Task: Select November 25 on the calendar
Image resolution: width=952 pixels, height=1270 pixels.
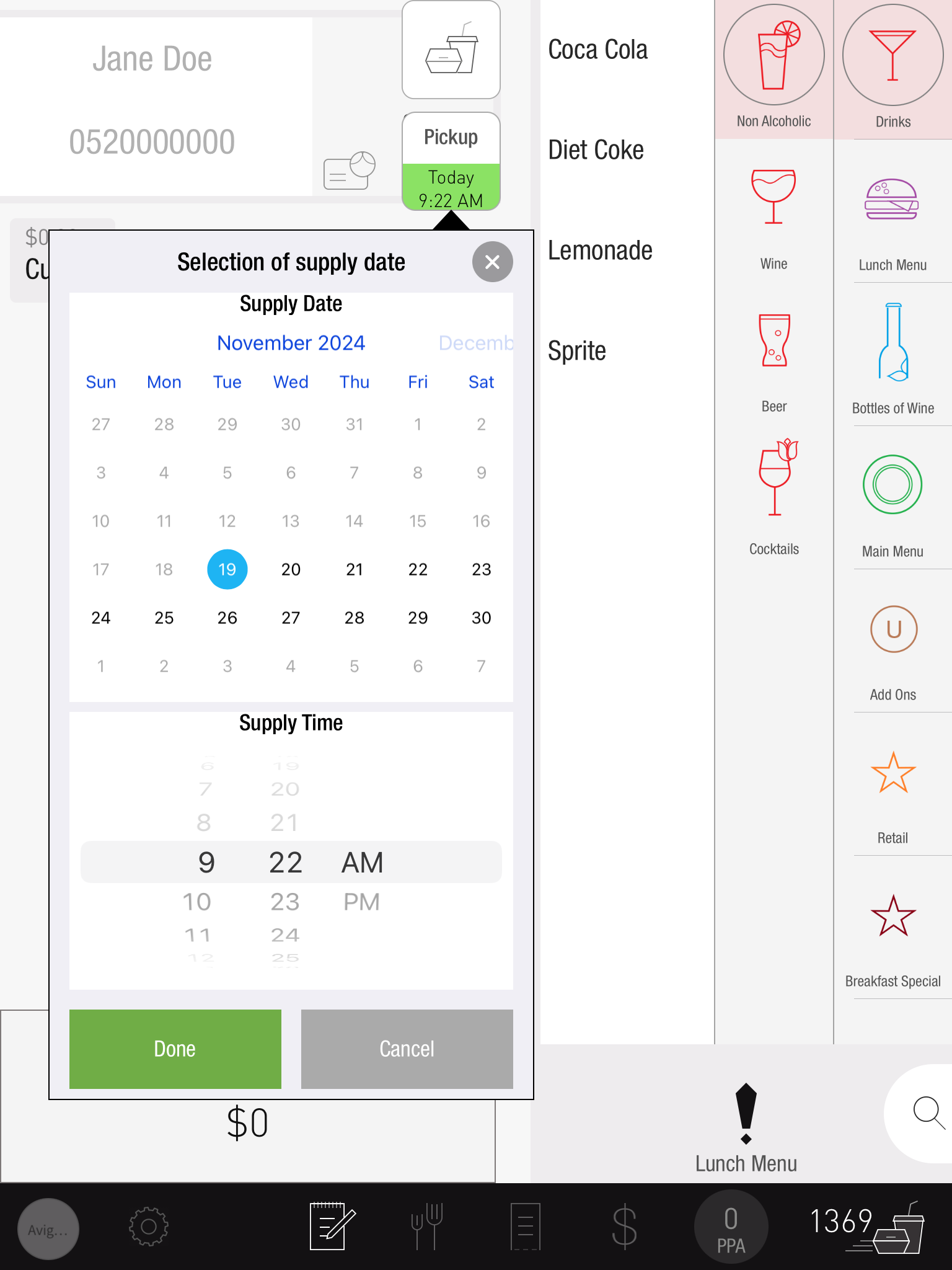Action: point(164,618)
